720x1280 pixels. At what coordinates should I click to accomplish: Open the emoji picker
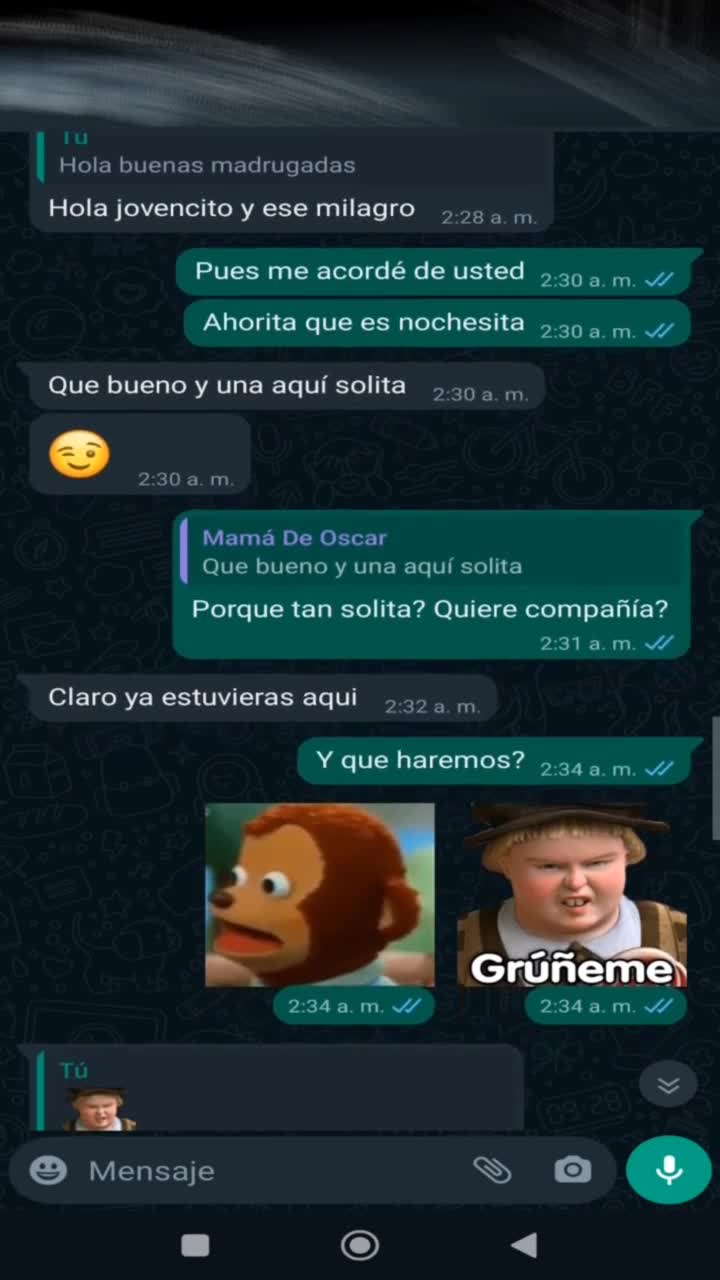(x=48, y=1170)
